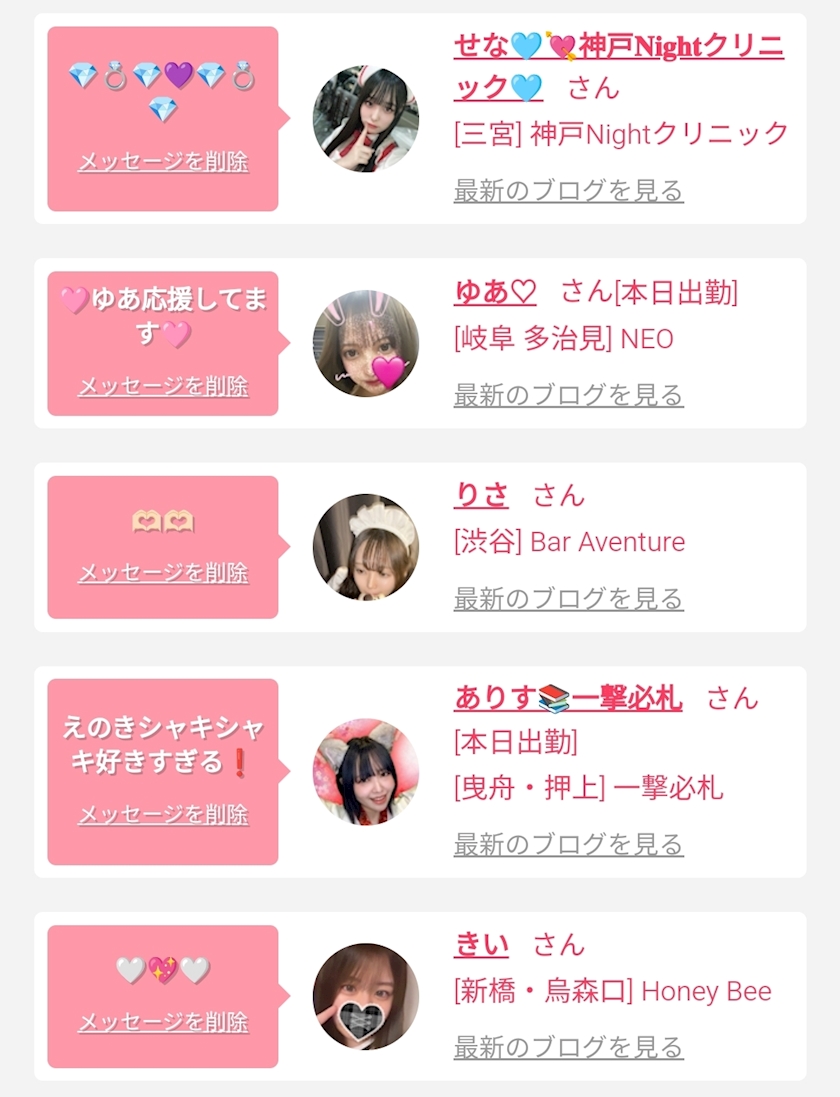Delete the heart emoji message to きい

163,1021
